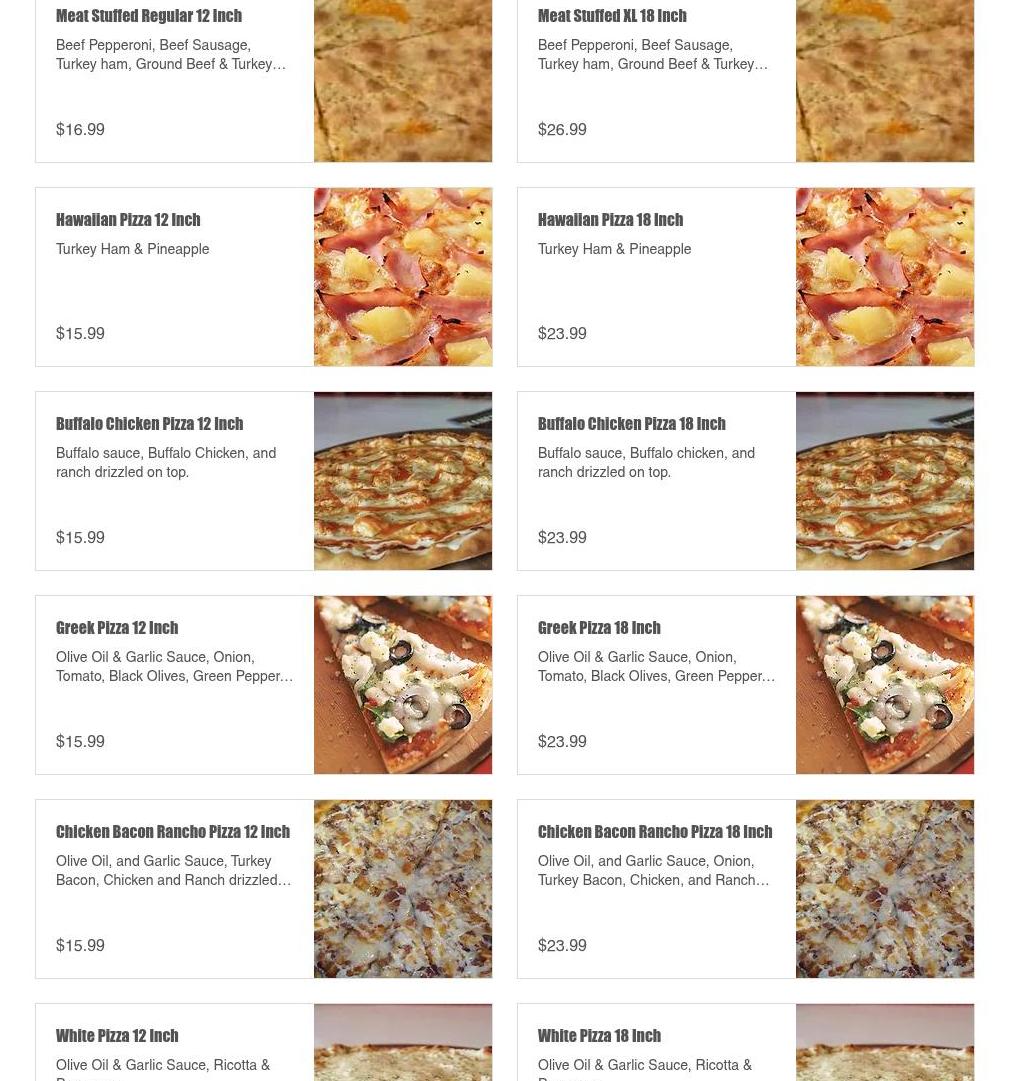Select Meat Stuffed XL 18 Inch pizza
This screenshot has height=1081, width=1010.
(x=612, y=16)
